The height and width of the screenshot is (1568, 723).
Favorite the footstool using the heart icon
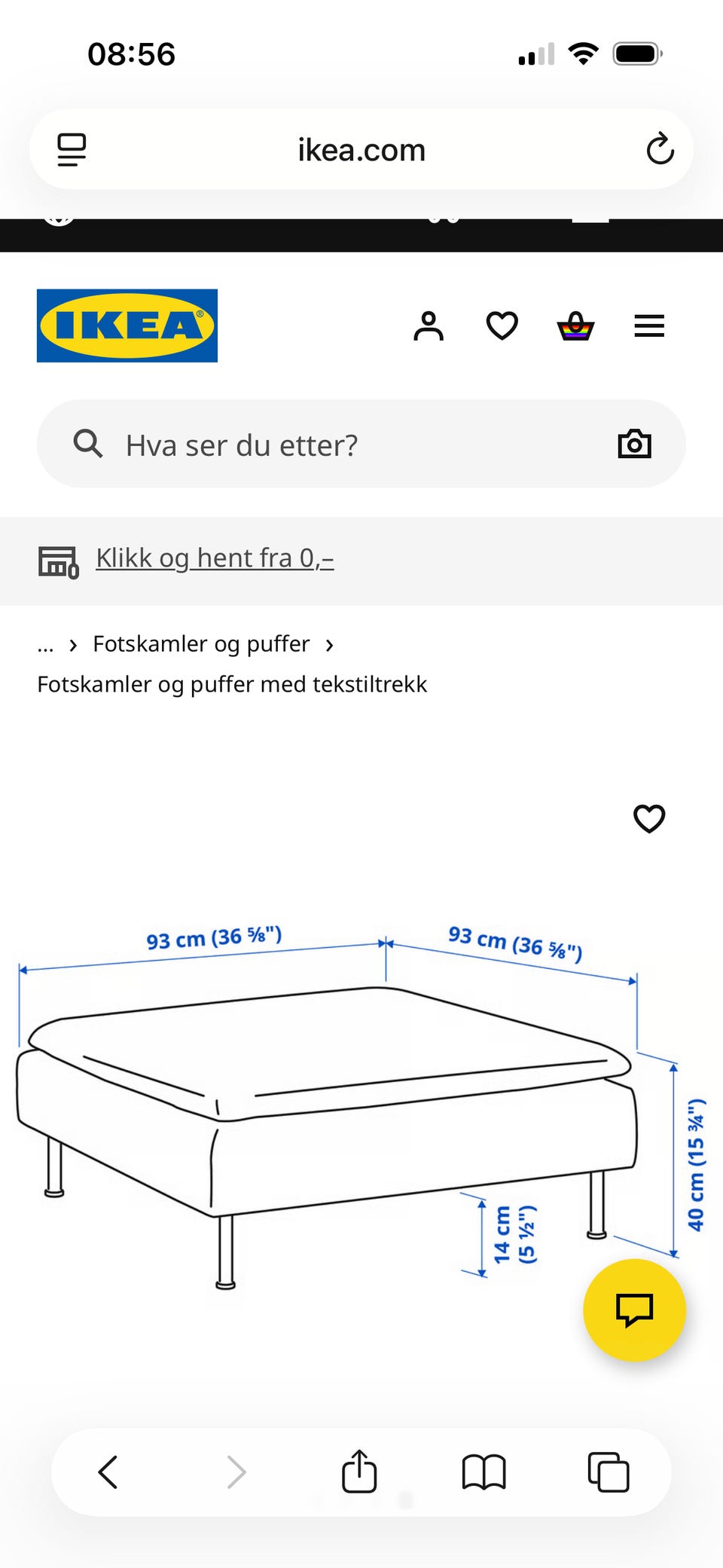(x=649, y=819)
